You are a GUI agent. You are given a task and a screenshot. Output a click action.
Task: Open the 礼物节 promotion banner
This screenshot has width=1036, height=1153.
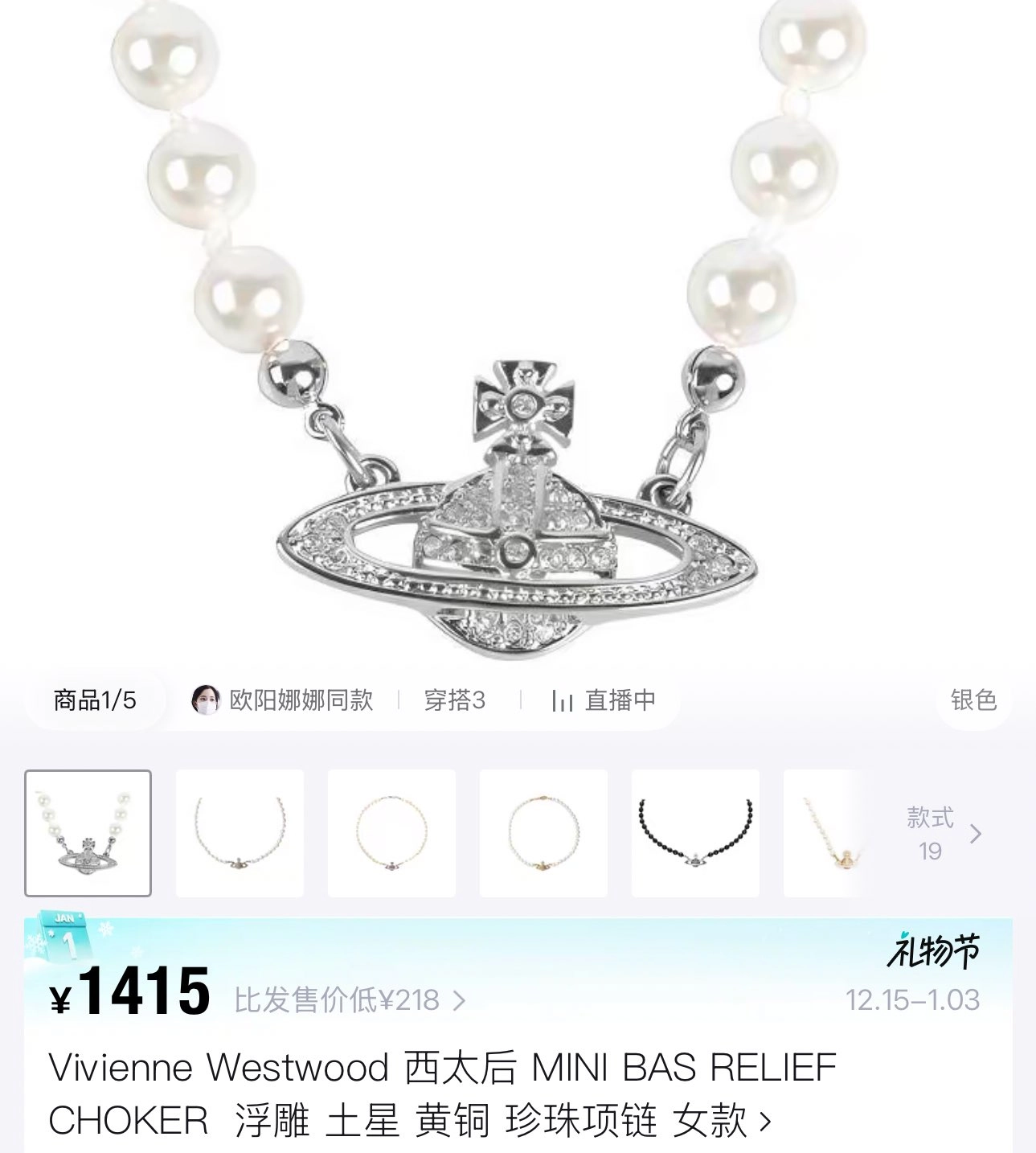pos(932,952)
